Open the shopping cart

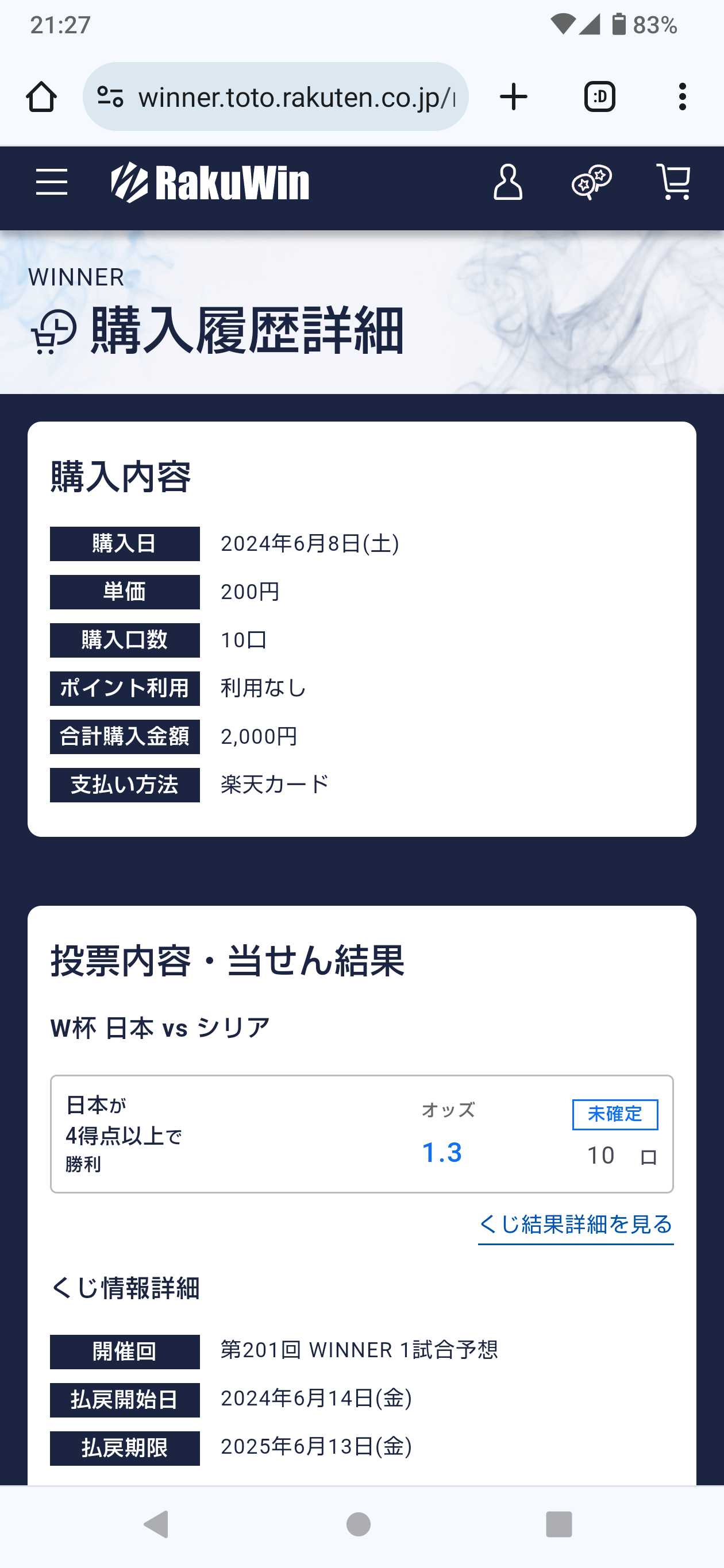tap(674, 182)
